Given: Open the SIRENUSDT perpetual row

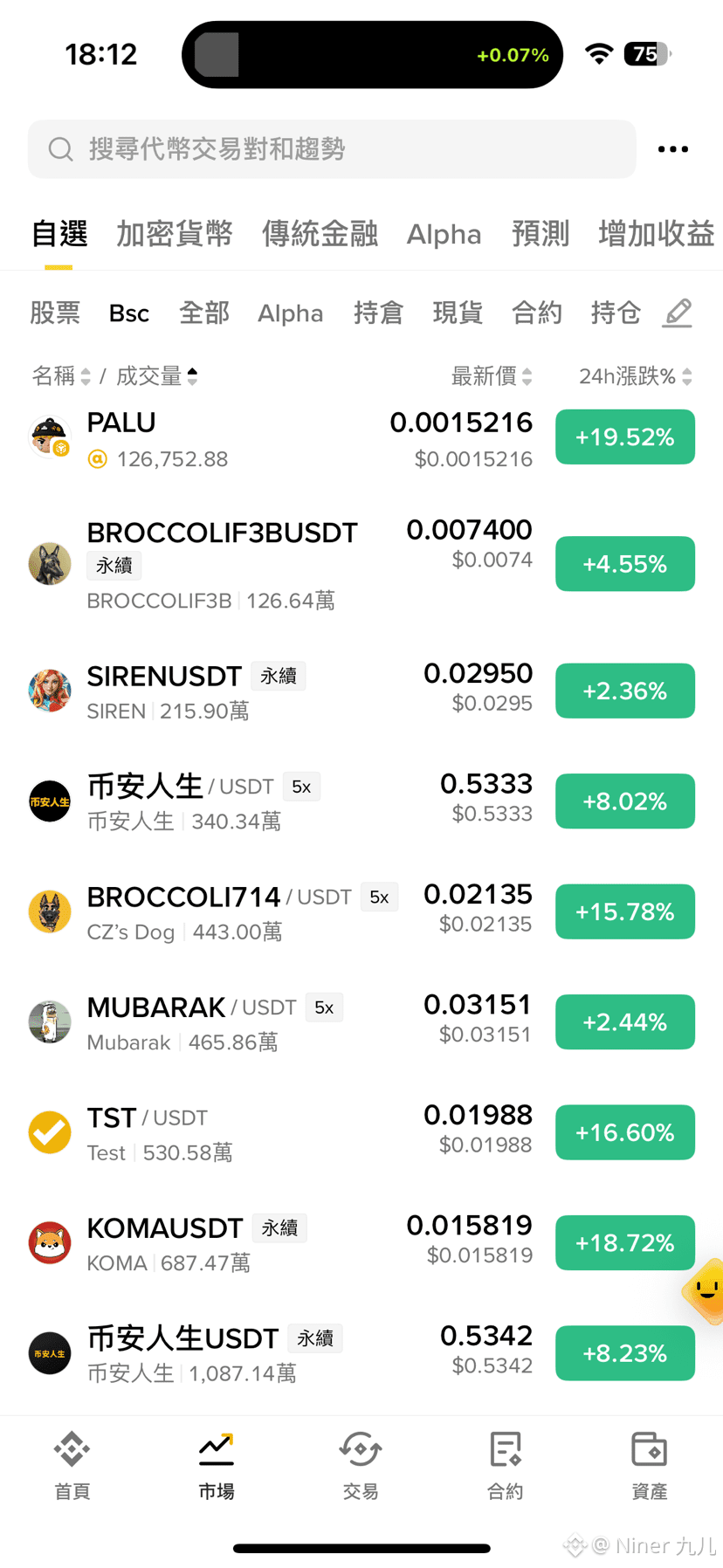Looking at the screenshot, I should click(361, 691).
